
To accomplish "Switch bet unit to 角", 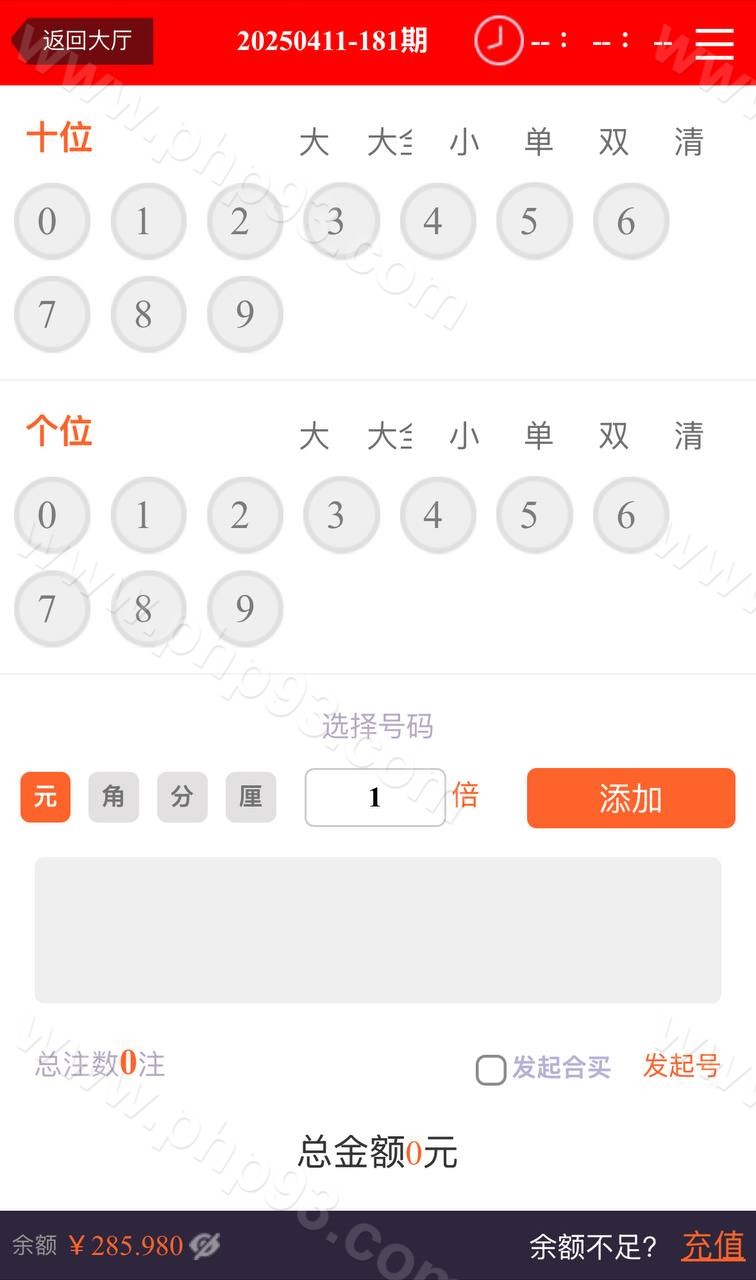I will pos(113,797).
